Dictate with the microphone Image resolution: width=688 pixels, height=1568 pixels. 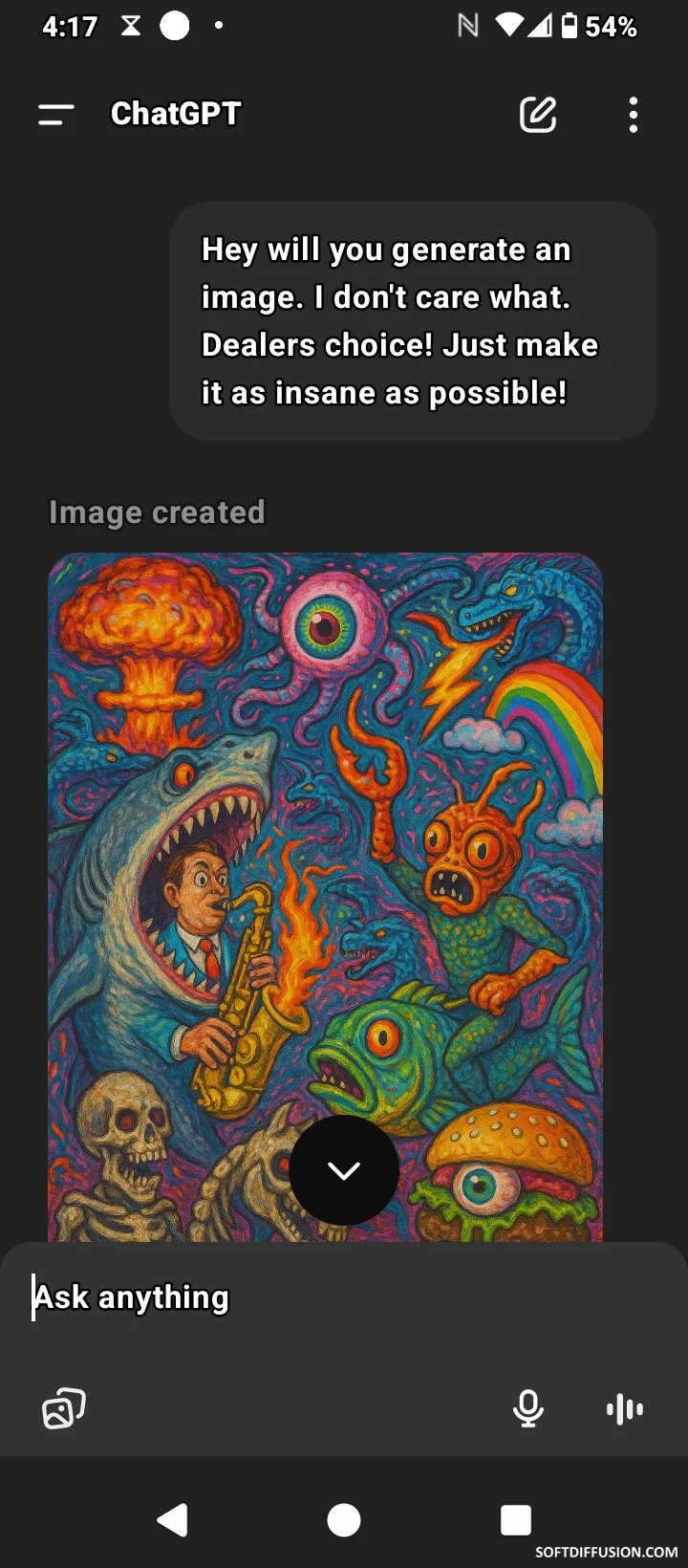[x=528, y=1408]
